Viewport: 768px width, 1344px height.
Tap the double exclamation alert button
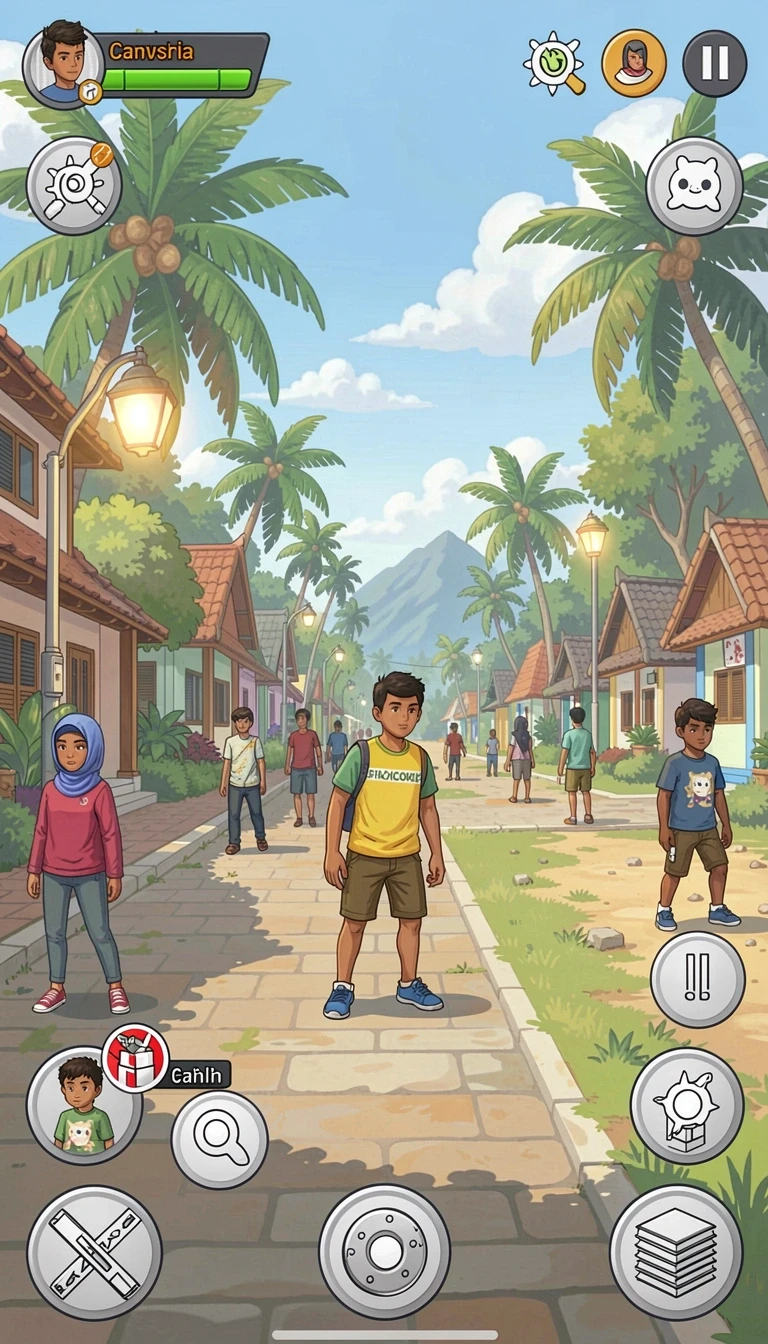pyautogui.click(x=697, y=980)
